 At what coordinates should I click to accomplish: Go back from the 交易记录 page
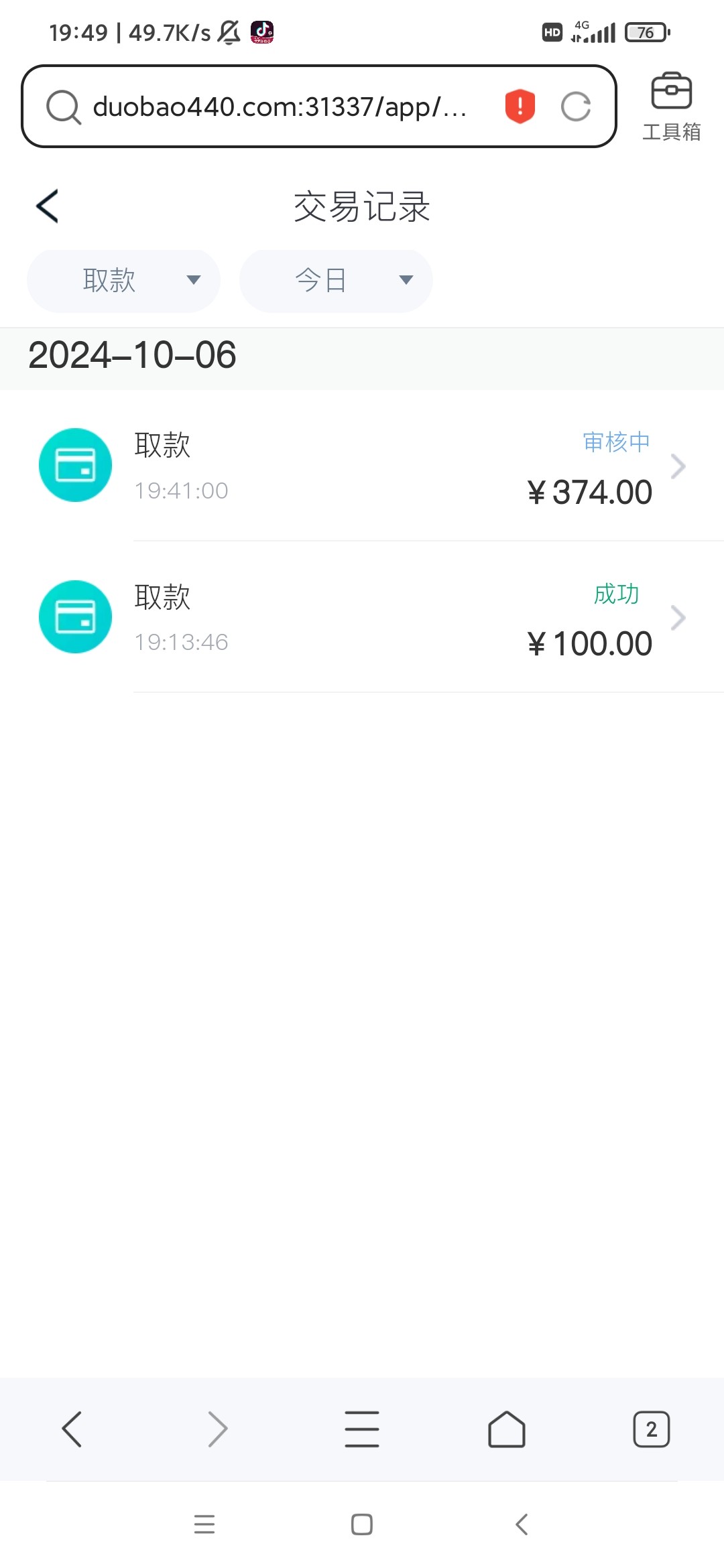tap(48, 206)
